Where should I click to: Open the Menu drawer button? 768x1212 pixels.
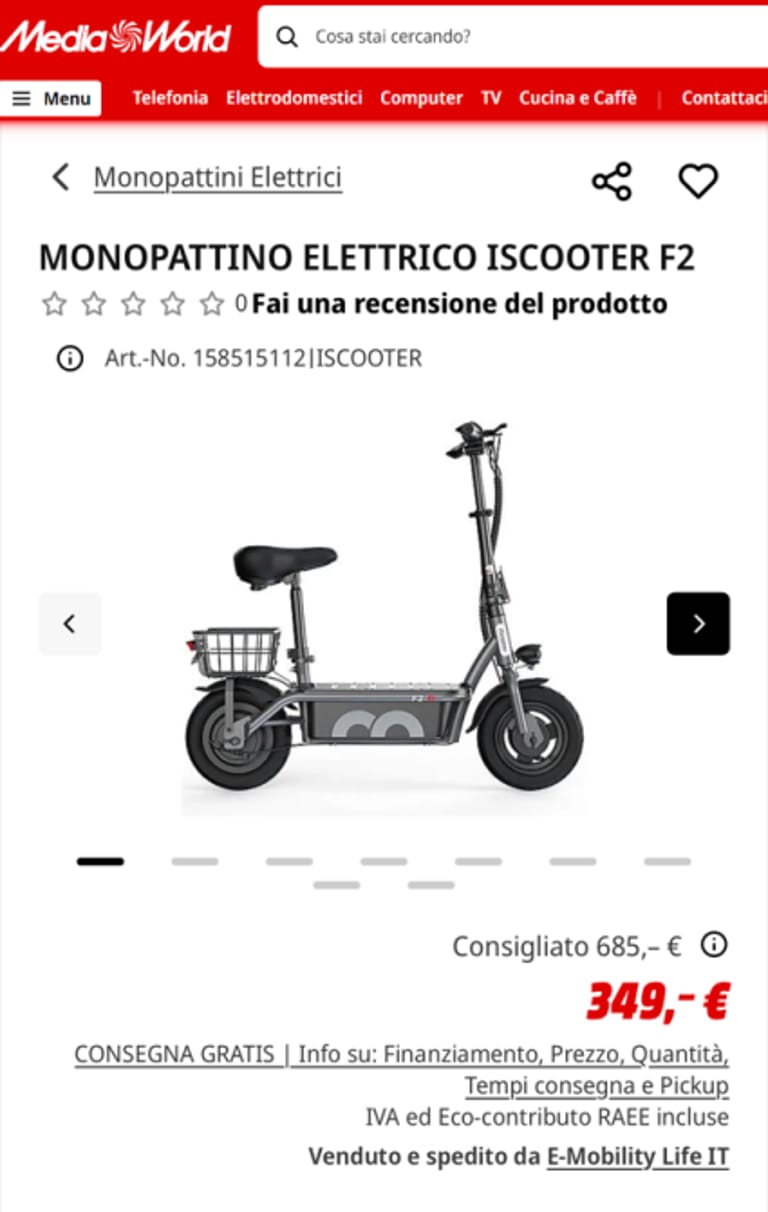(51, 98)
